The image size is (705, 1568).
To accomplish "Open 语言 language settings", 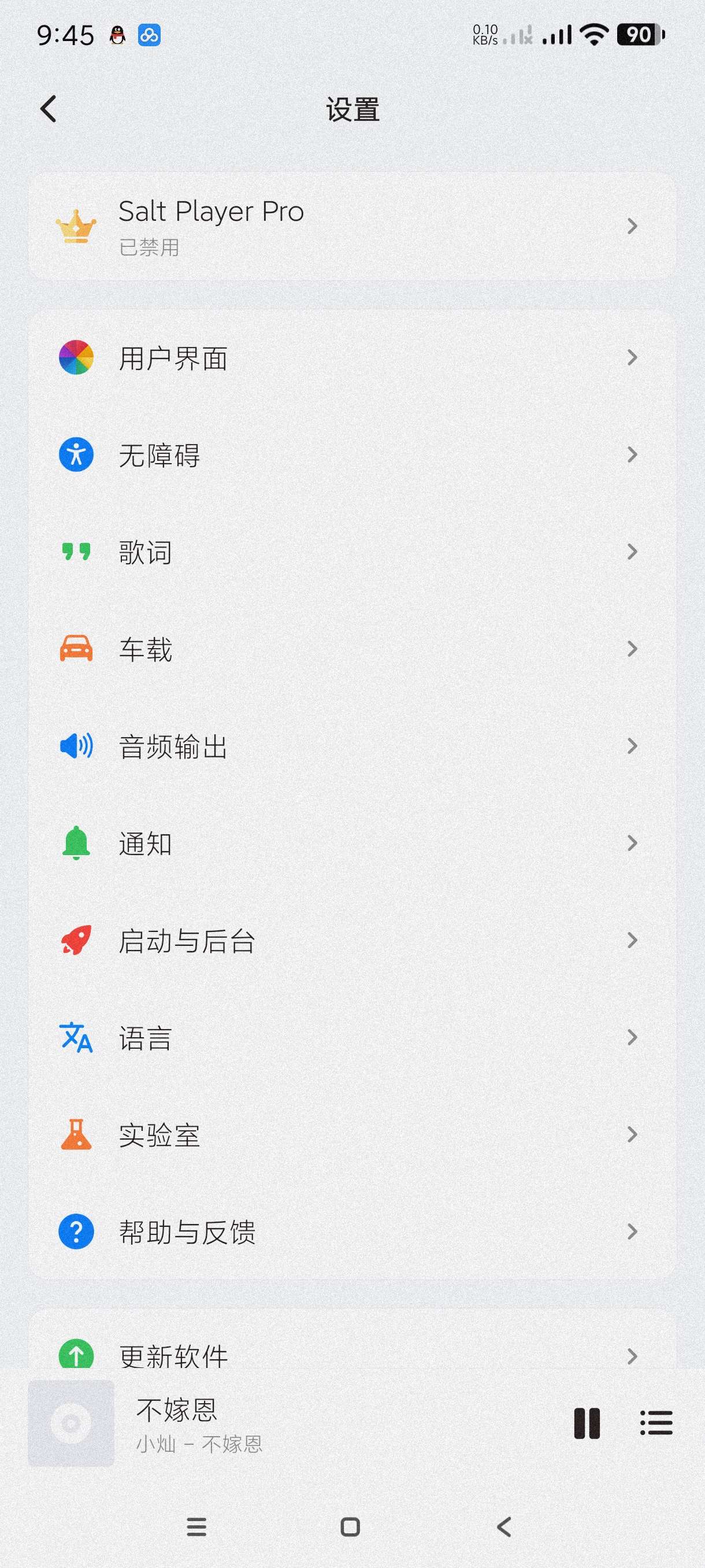I will [x=352, y=1038].
